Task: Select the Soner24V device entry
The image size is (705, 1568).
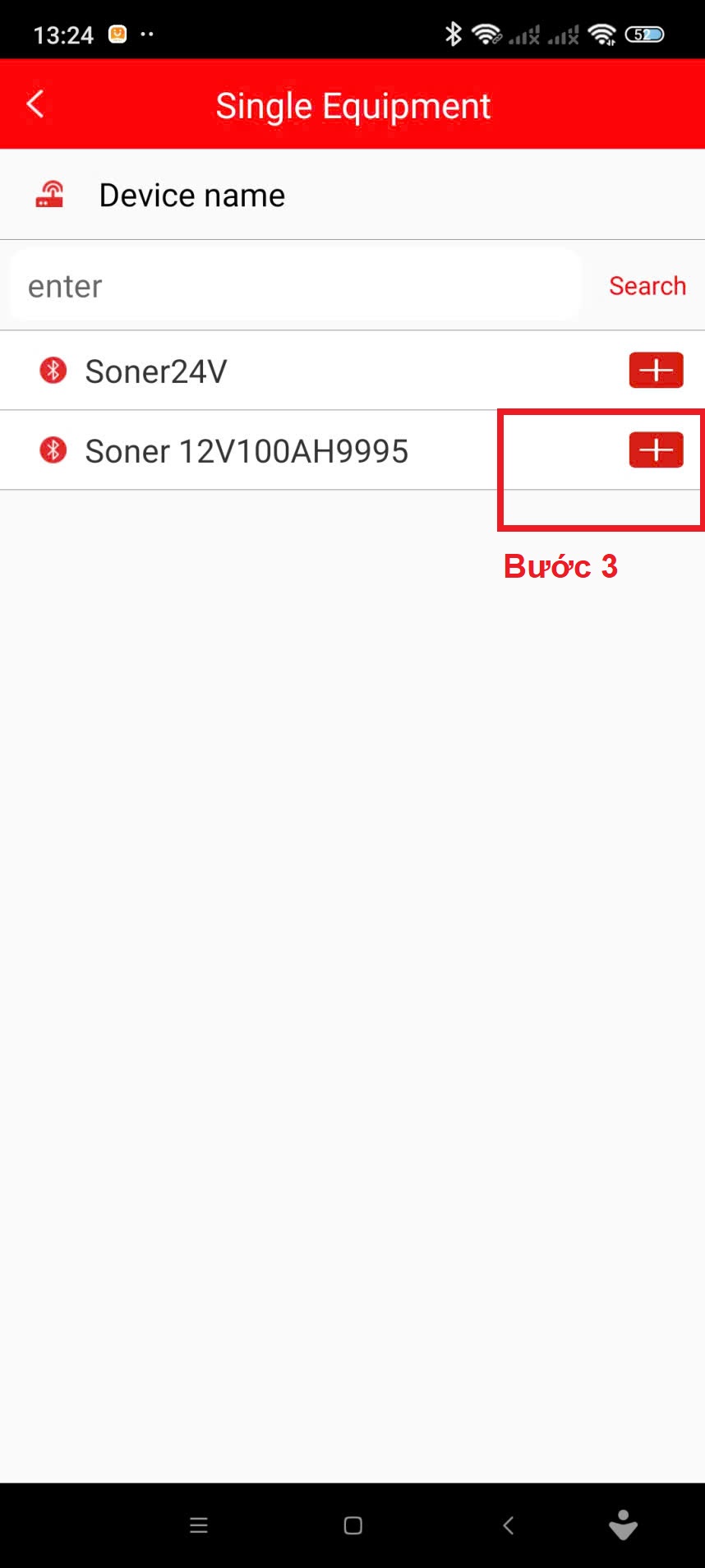Action: click(247, 371)
